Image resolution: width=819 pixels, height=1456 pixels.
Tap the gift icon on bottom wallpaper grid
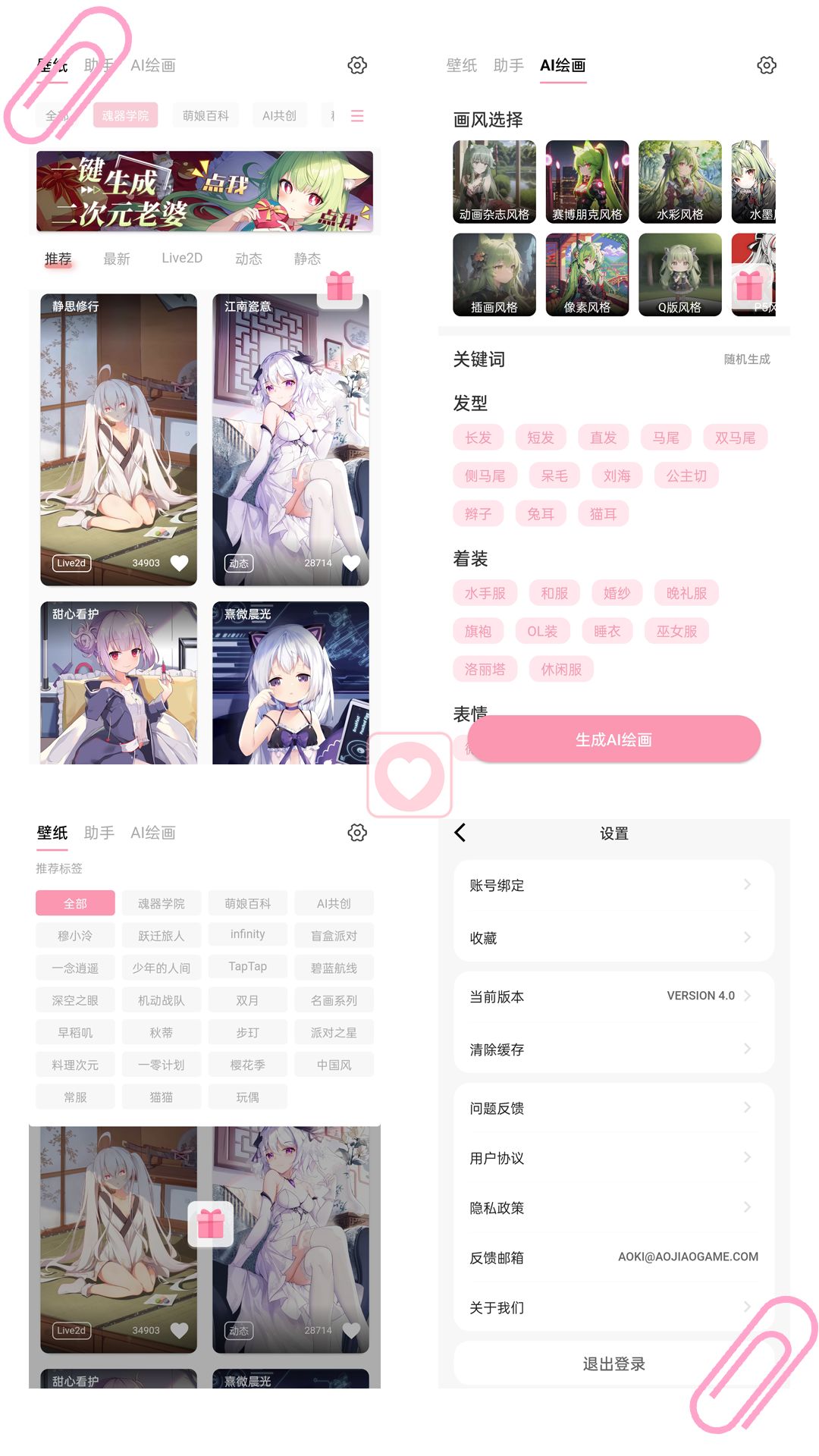click(211, 1224)
